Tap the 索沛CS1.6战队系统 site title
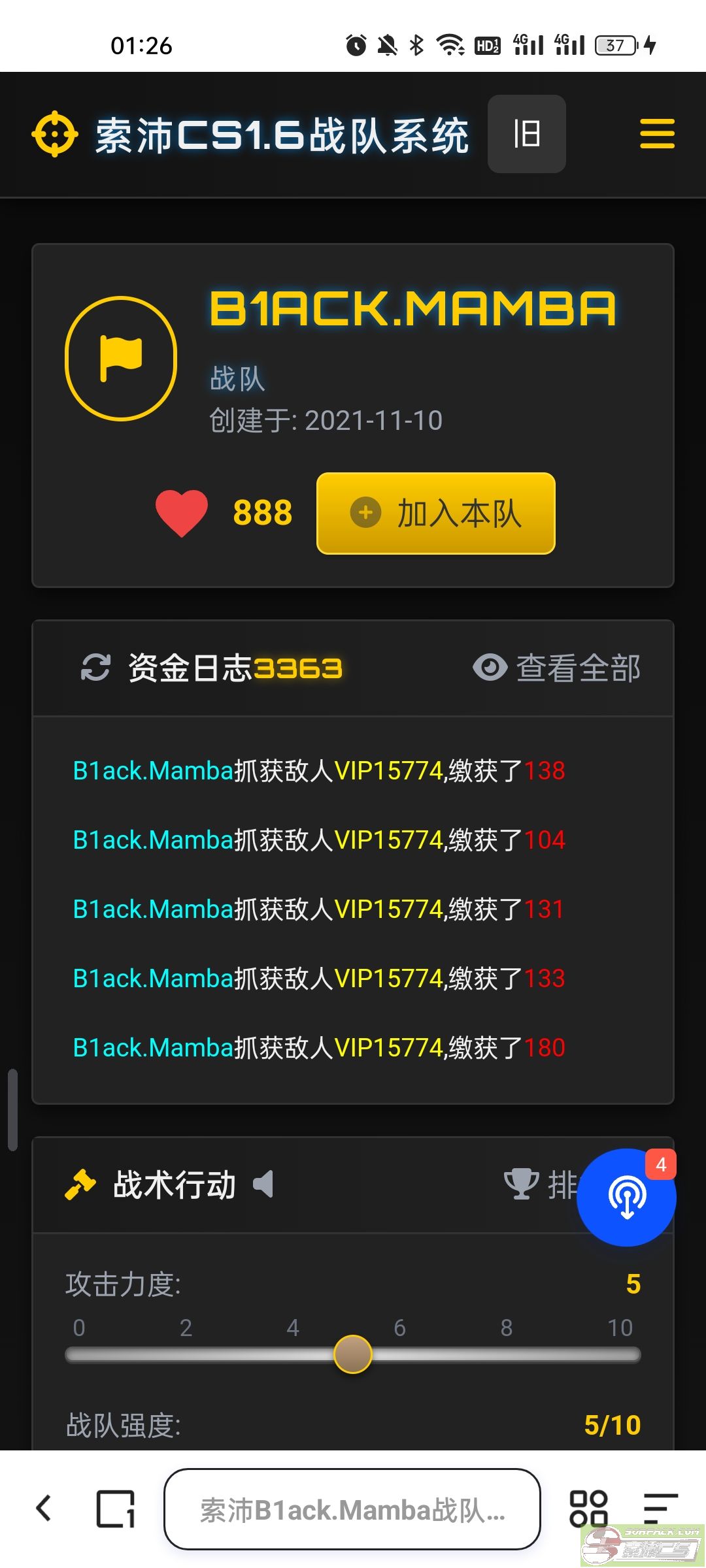706x1568 pixels. [x=281, y=136]
